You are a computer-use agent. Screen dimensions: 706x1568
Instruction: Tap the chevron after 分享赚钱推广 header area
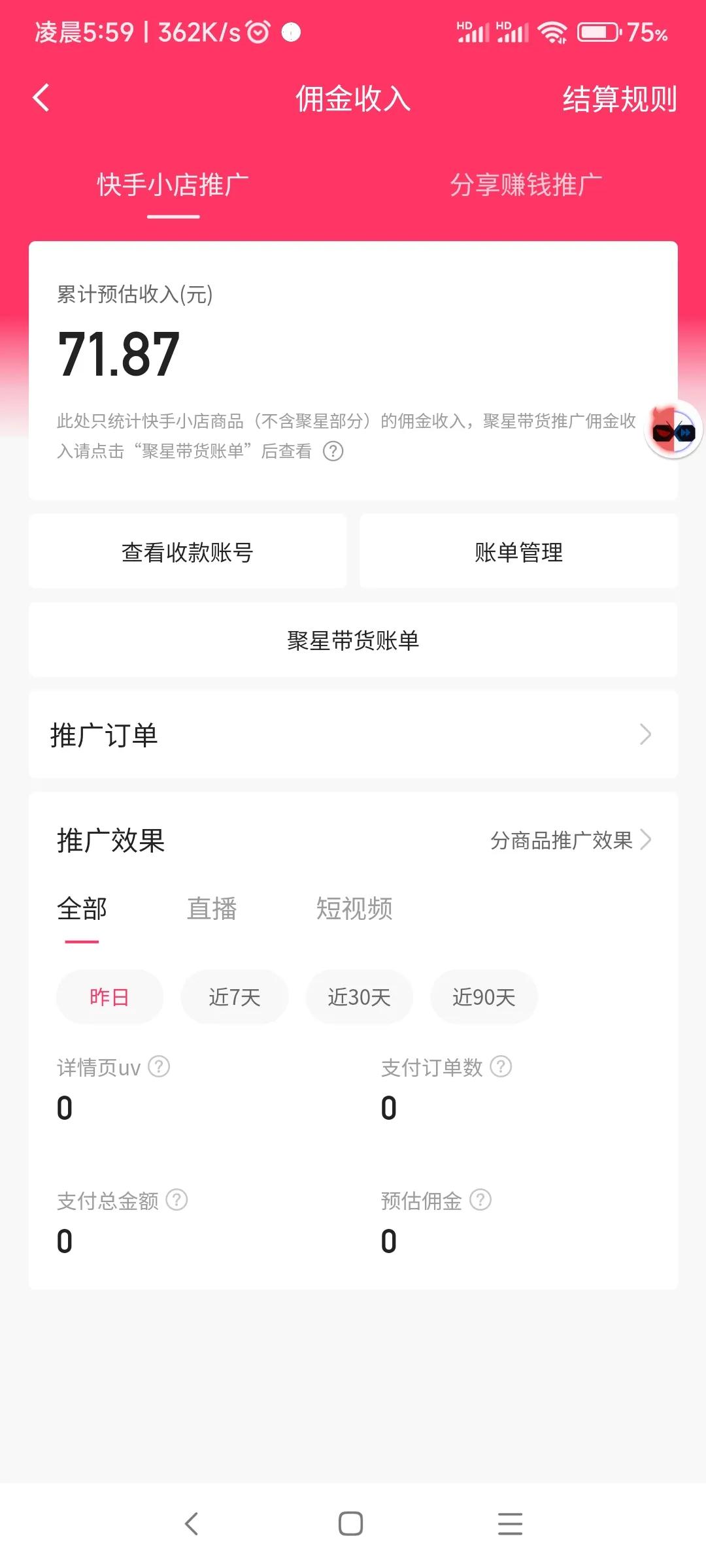(x=646, y=840)
